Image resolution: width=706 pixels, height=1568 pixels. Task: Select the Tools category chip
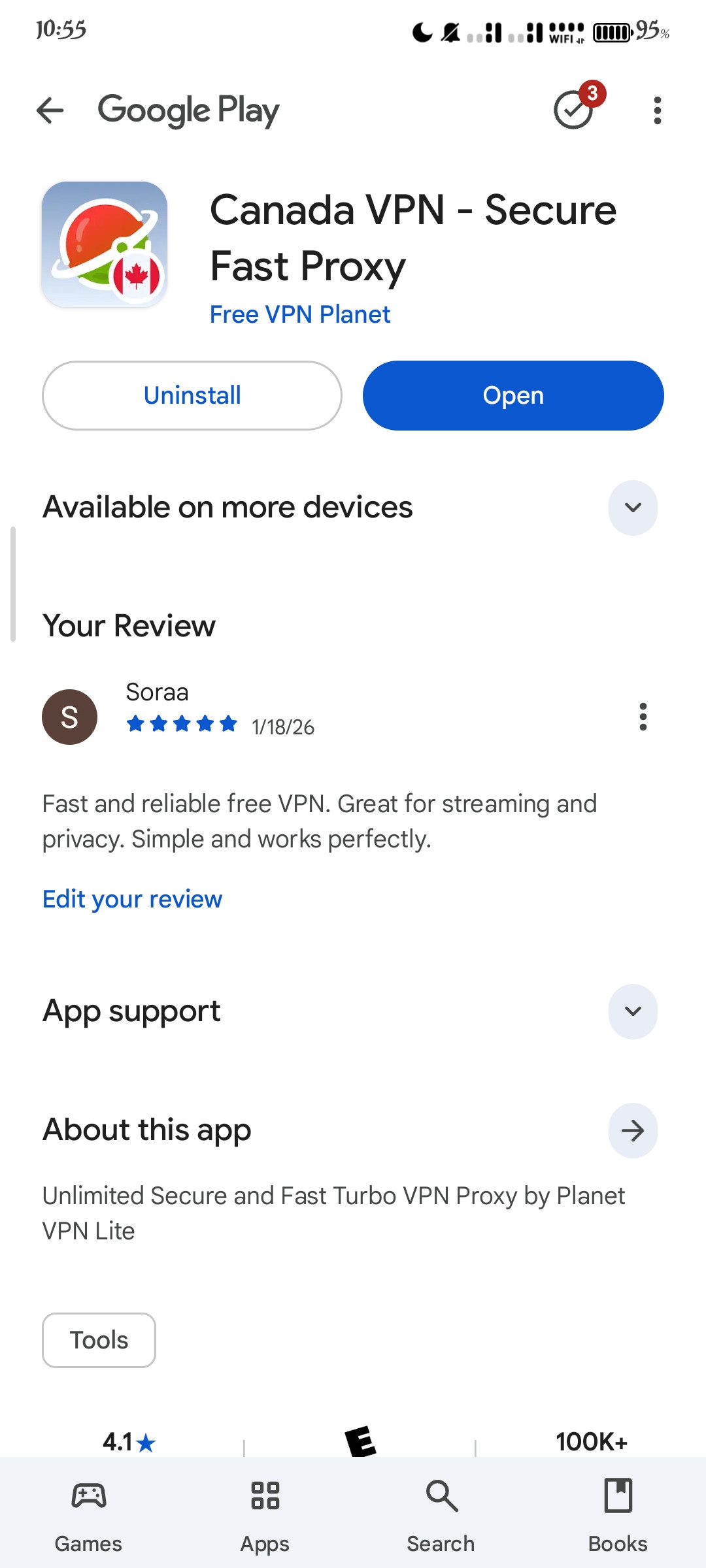pyautogui.click(x=99, y=1340)
